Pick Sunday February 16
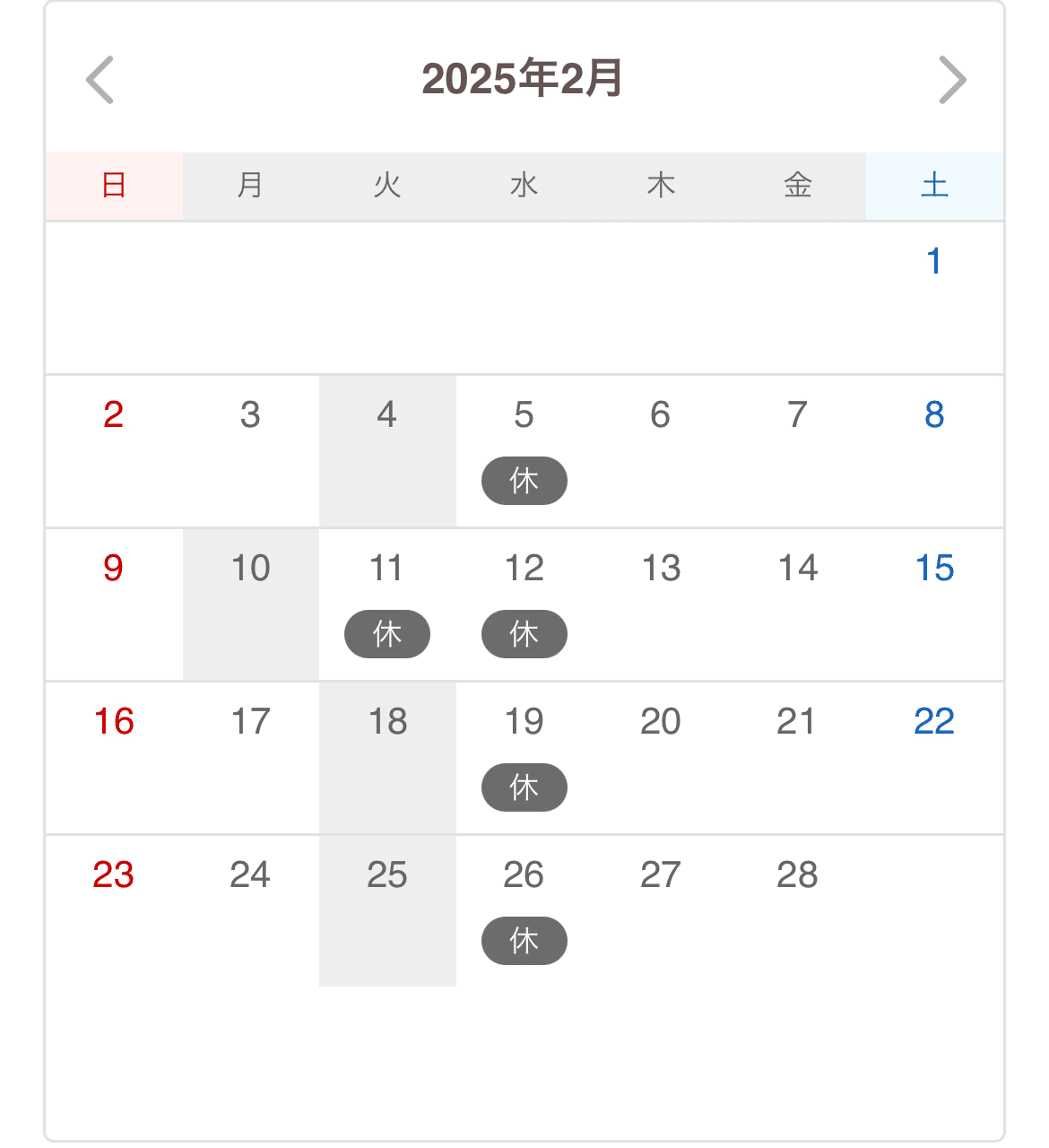 coord(114,722)
